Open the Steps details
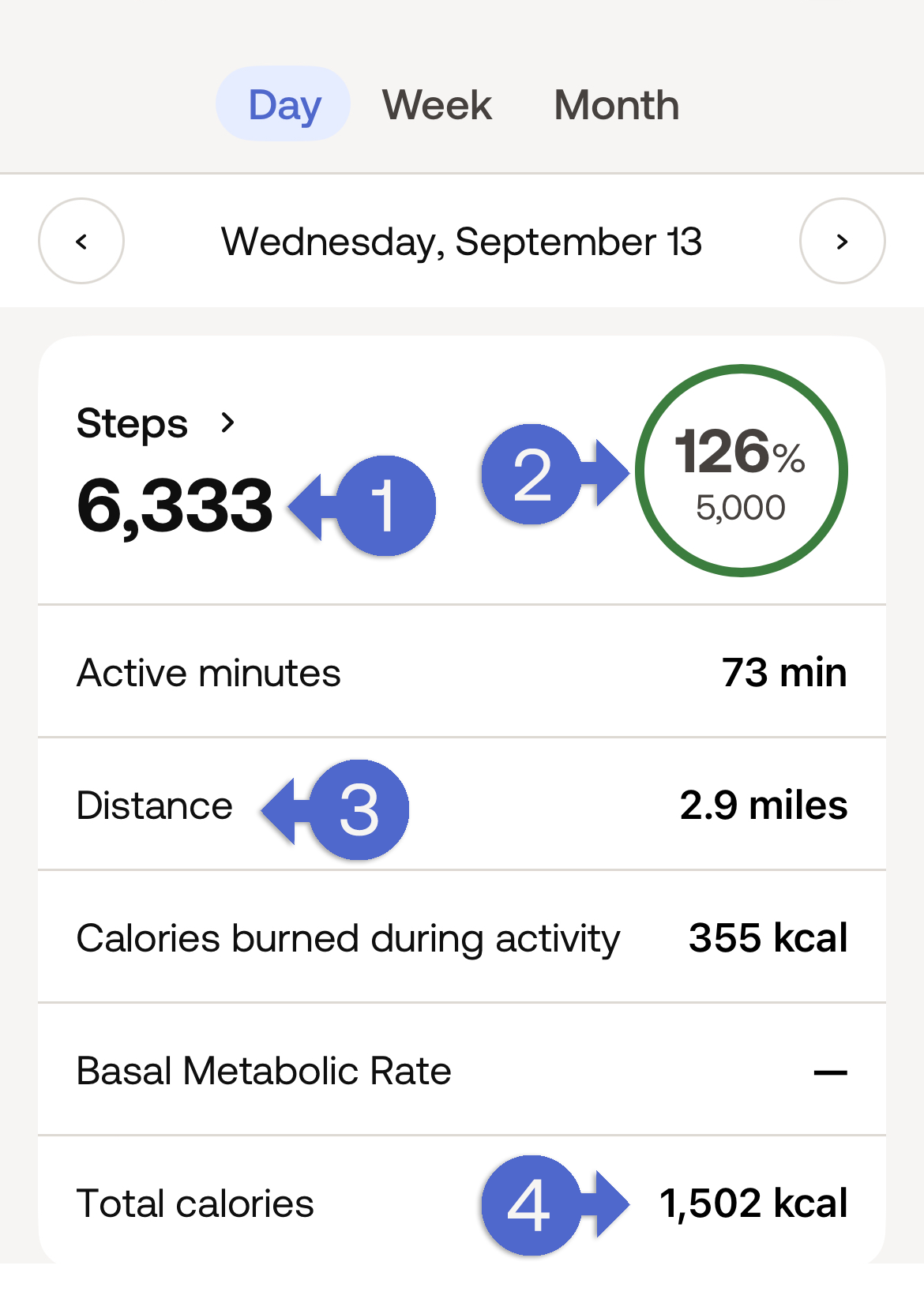Viewport: 924px width, 1303px height. pos(156,423)
